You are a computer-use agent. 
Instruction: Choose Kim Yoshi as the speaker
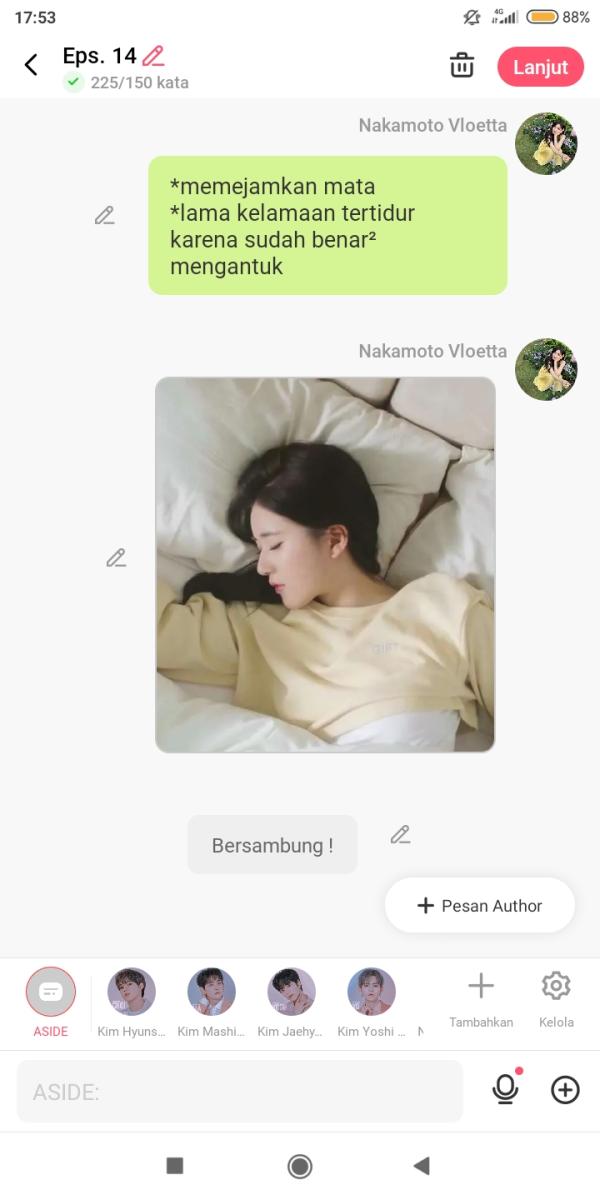371,992
